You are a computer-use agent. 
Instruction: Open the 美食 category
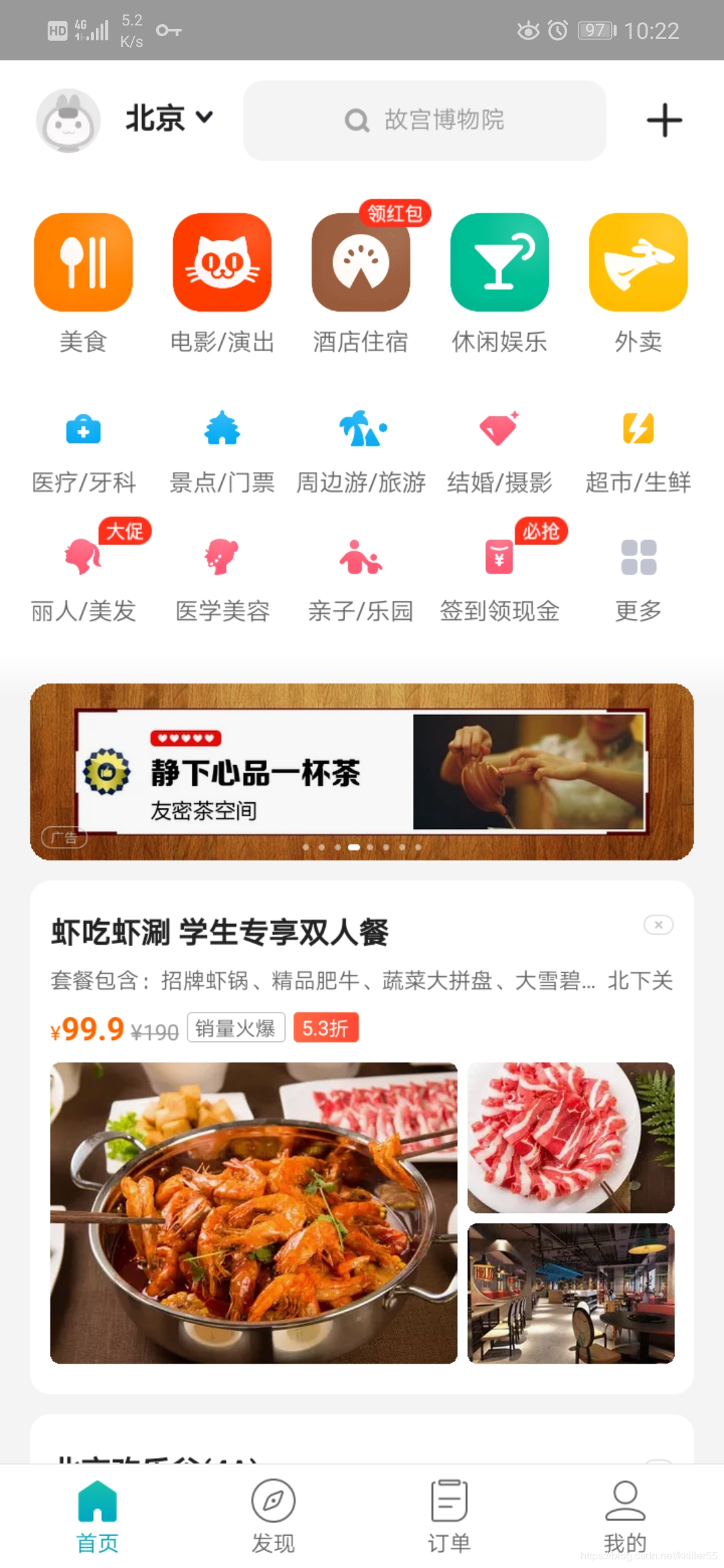(83, 283)
